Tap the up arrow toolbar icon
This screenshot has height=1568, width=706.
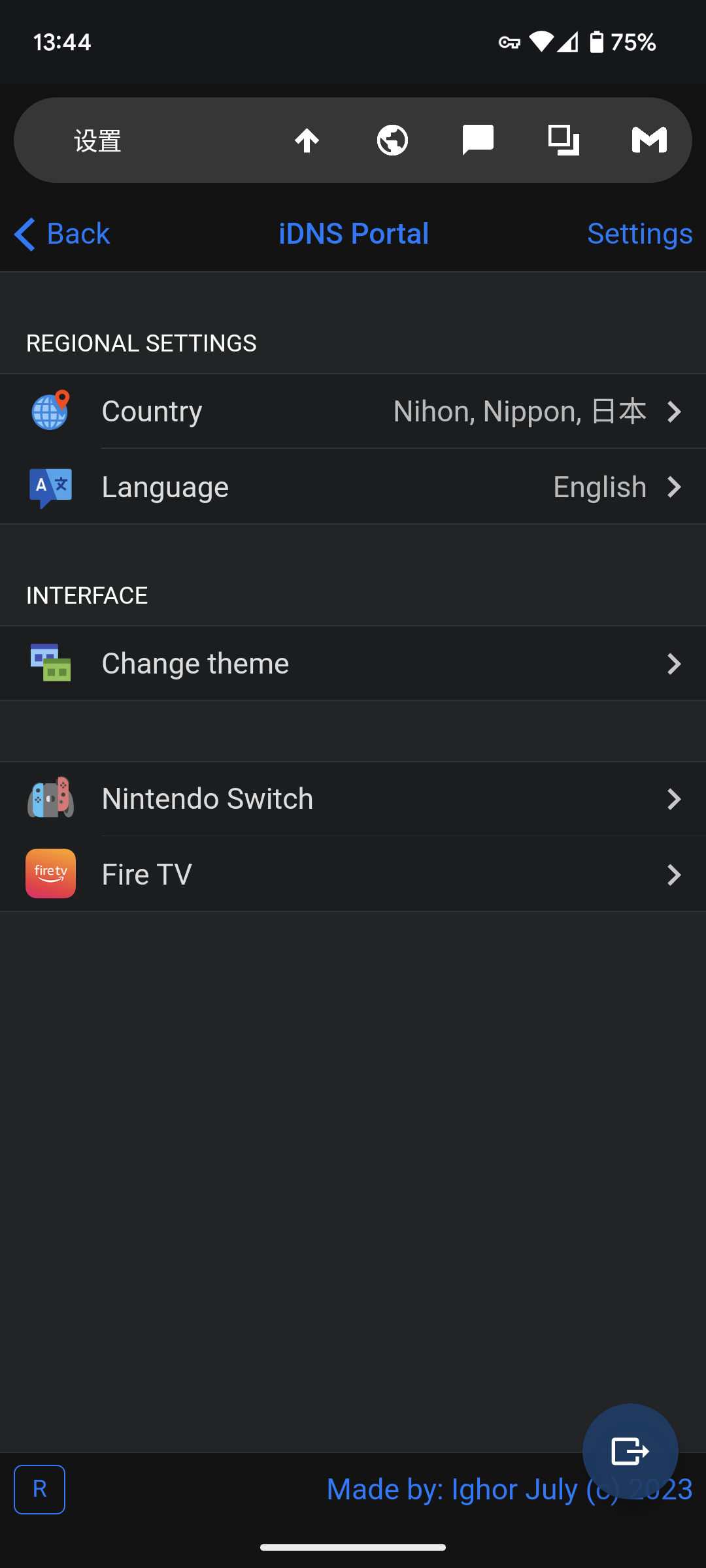click(x=307, y=140)
